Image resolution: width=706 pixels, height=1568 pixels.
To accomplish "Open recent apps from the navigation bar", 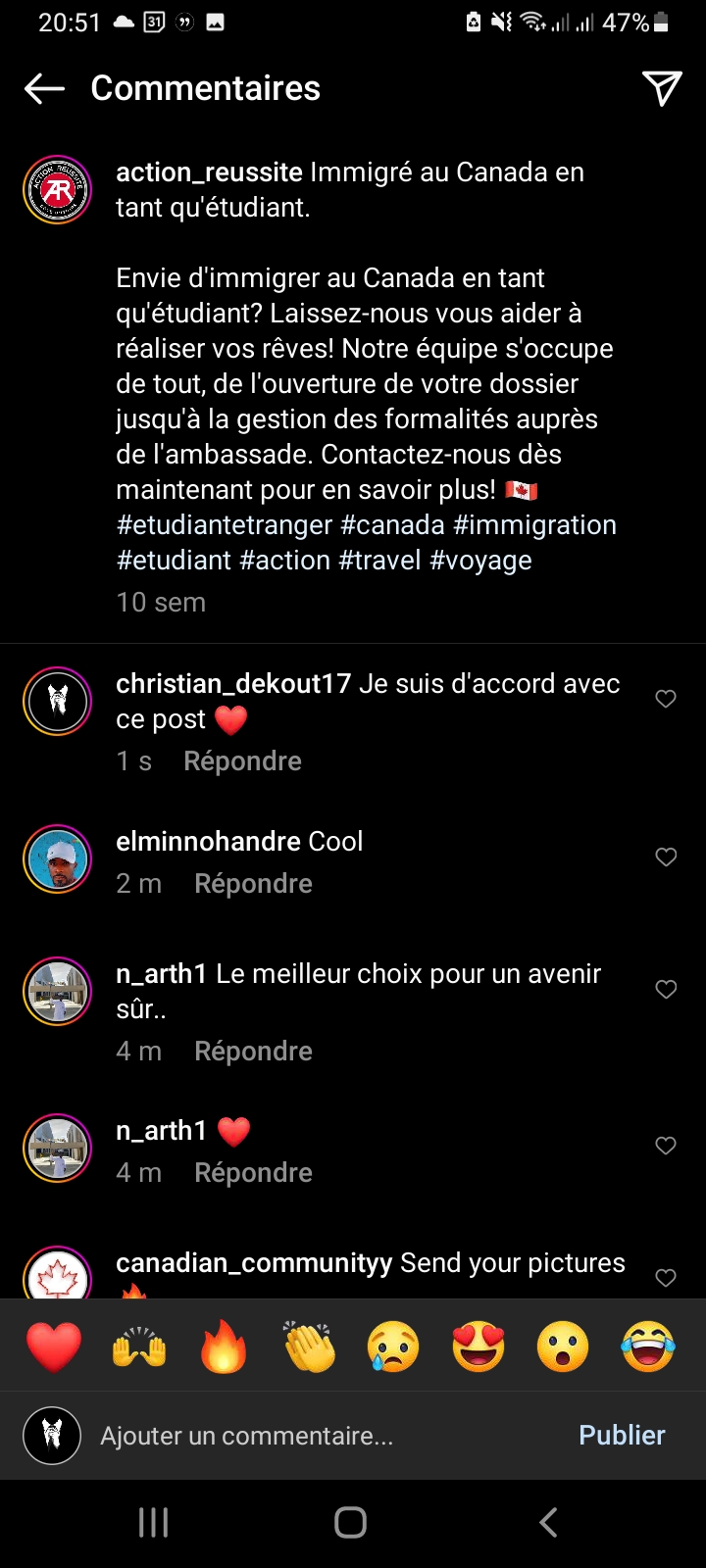I will [x=154, y=1522].
